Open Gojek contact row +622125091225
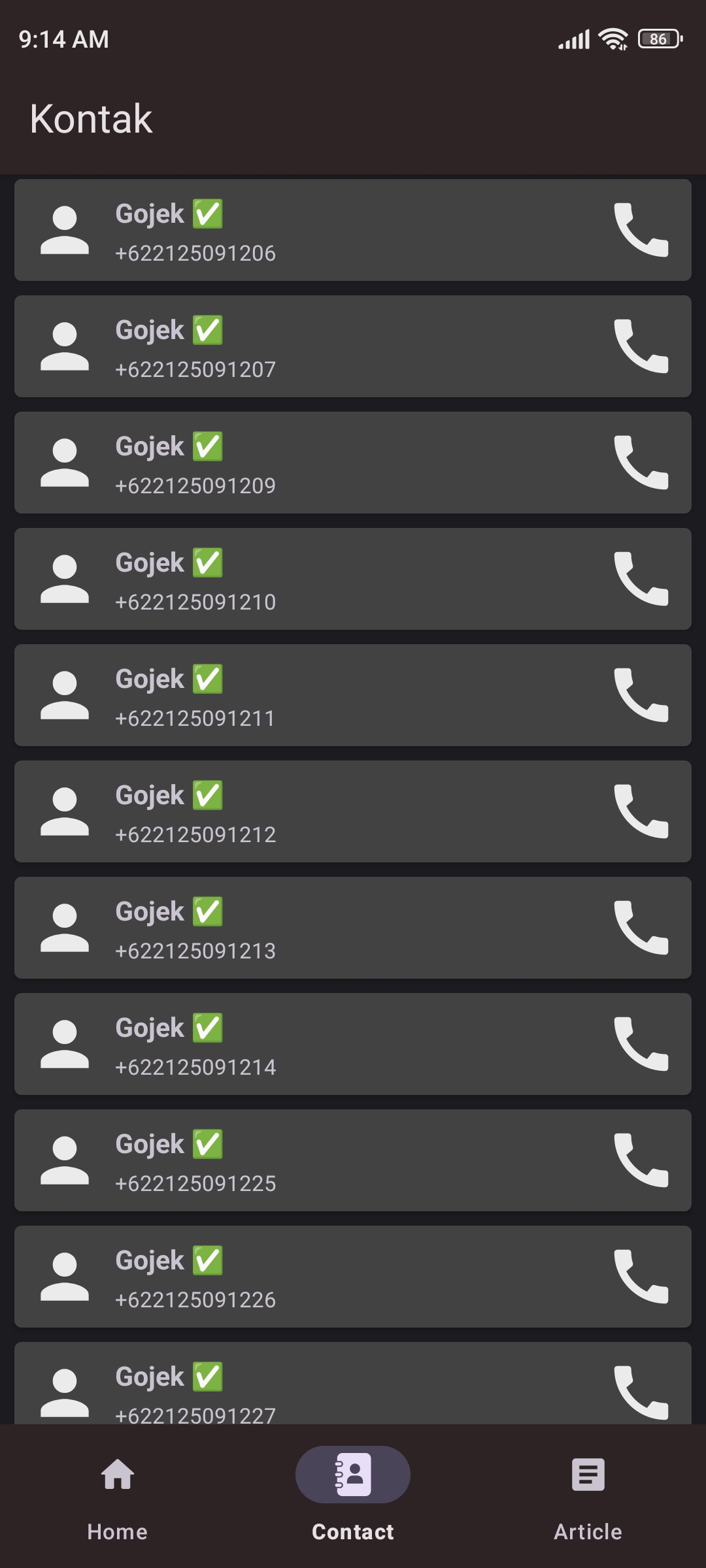 click(x=353, y=1160)
